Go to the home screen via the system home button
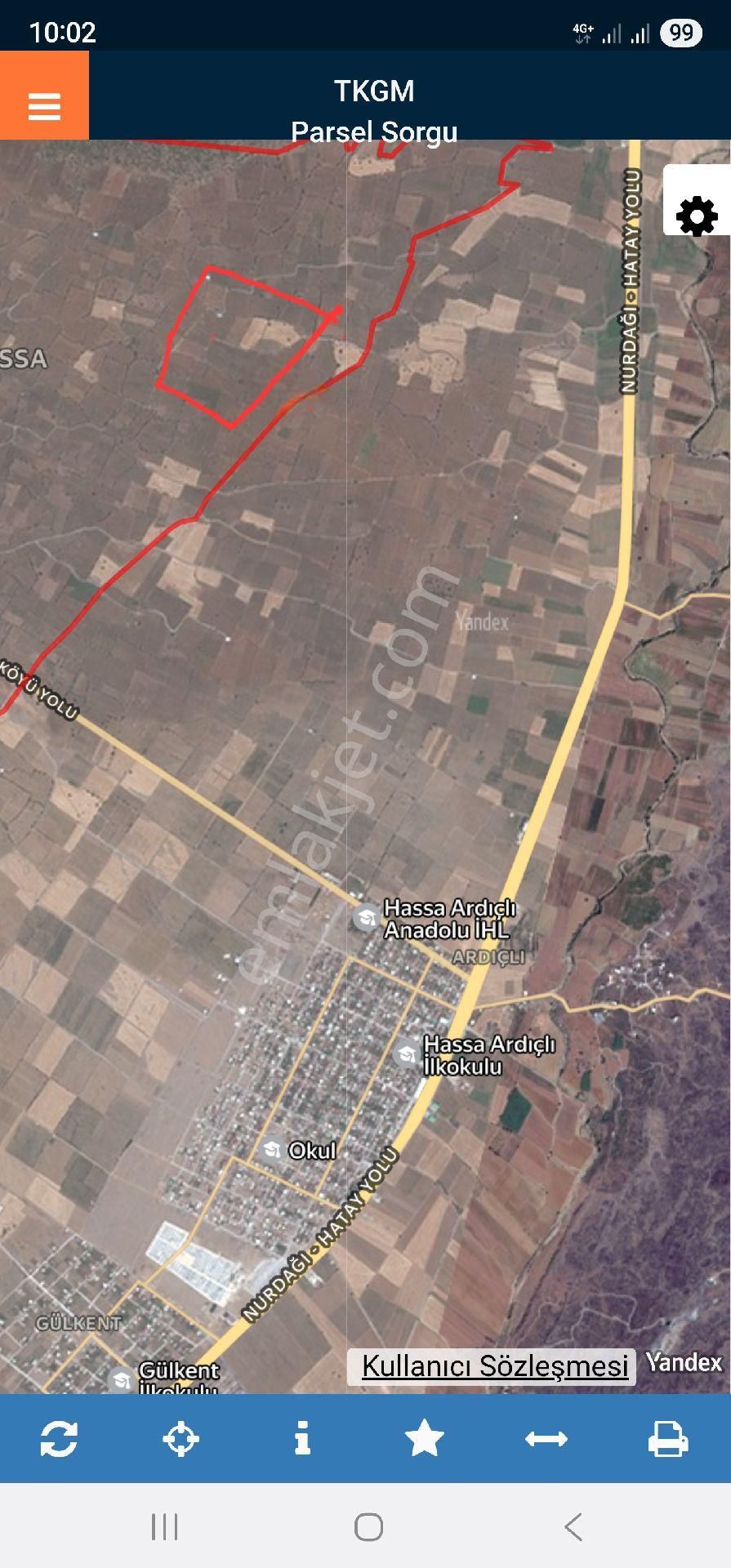 pos(368,1526)
